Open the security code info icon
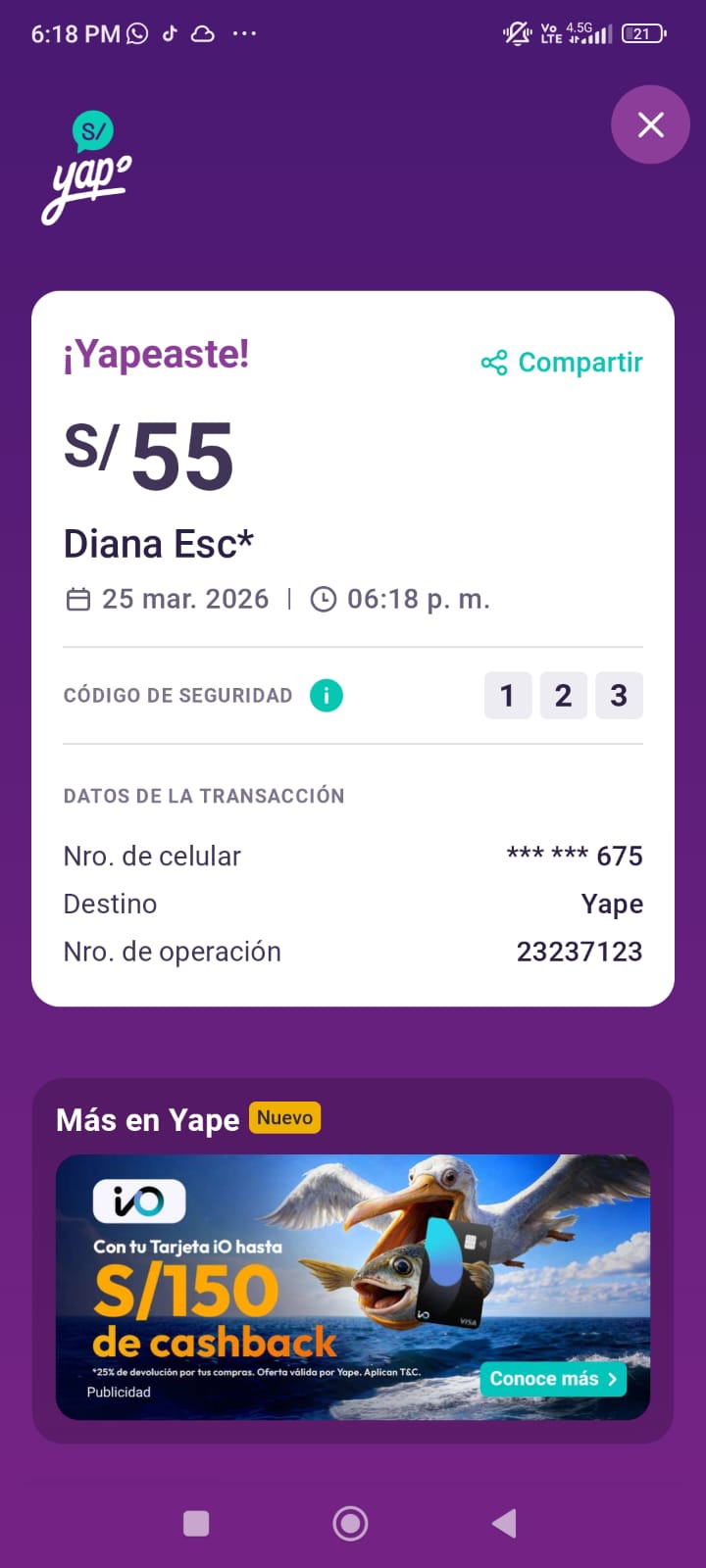The image size is (706, 1568). coord(327,696)
